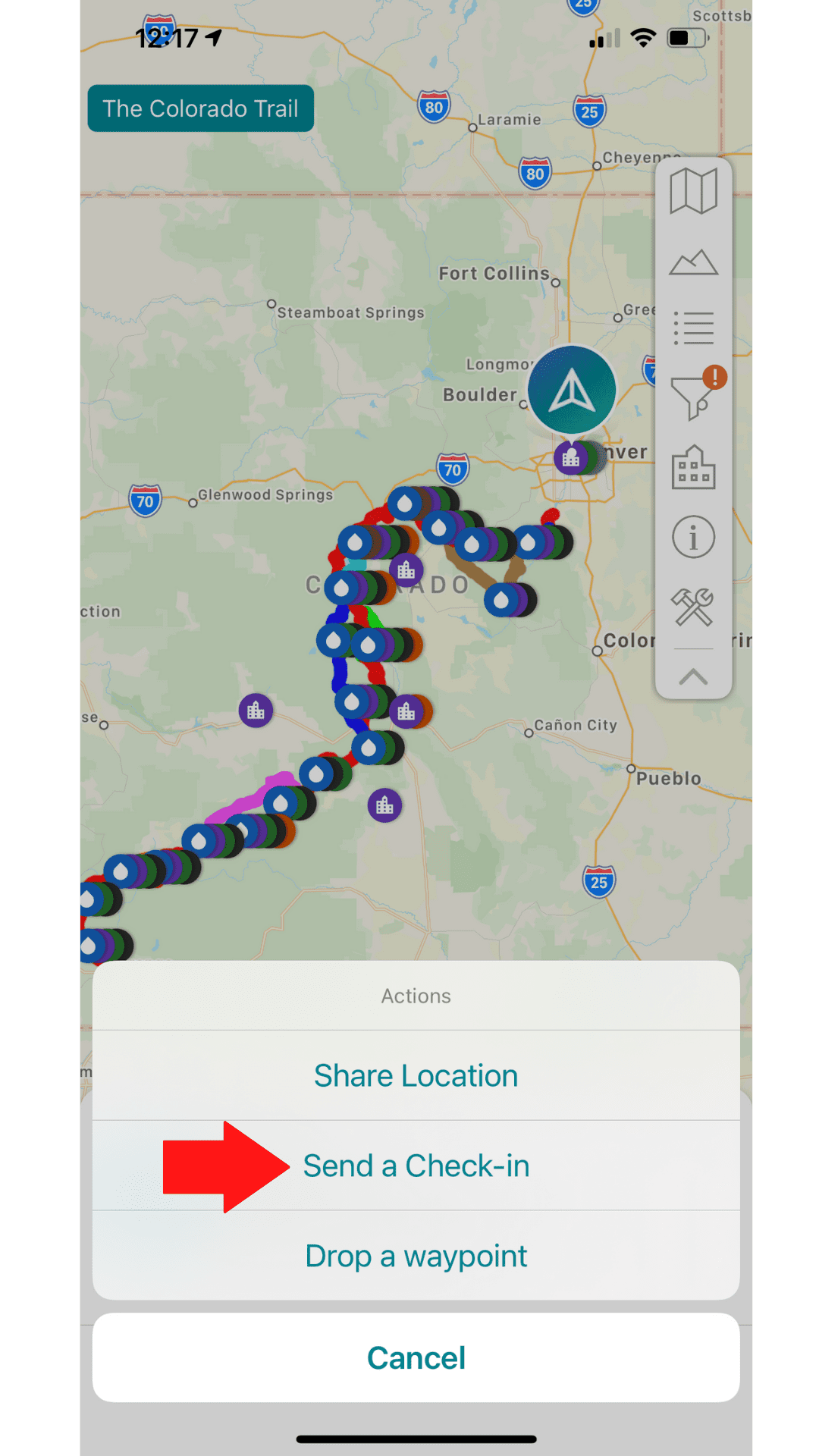The image size is (819, 1456).
Task: Tap the Cancel button
Action: click(x=416, y=1357)
